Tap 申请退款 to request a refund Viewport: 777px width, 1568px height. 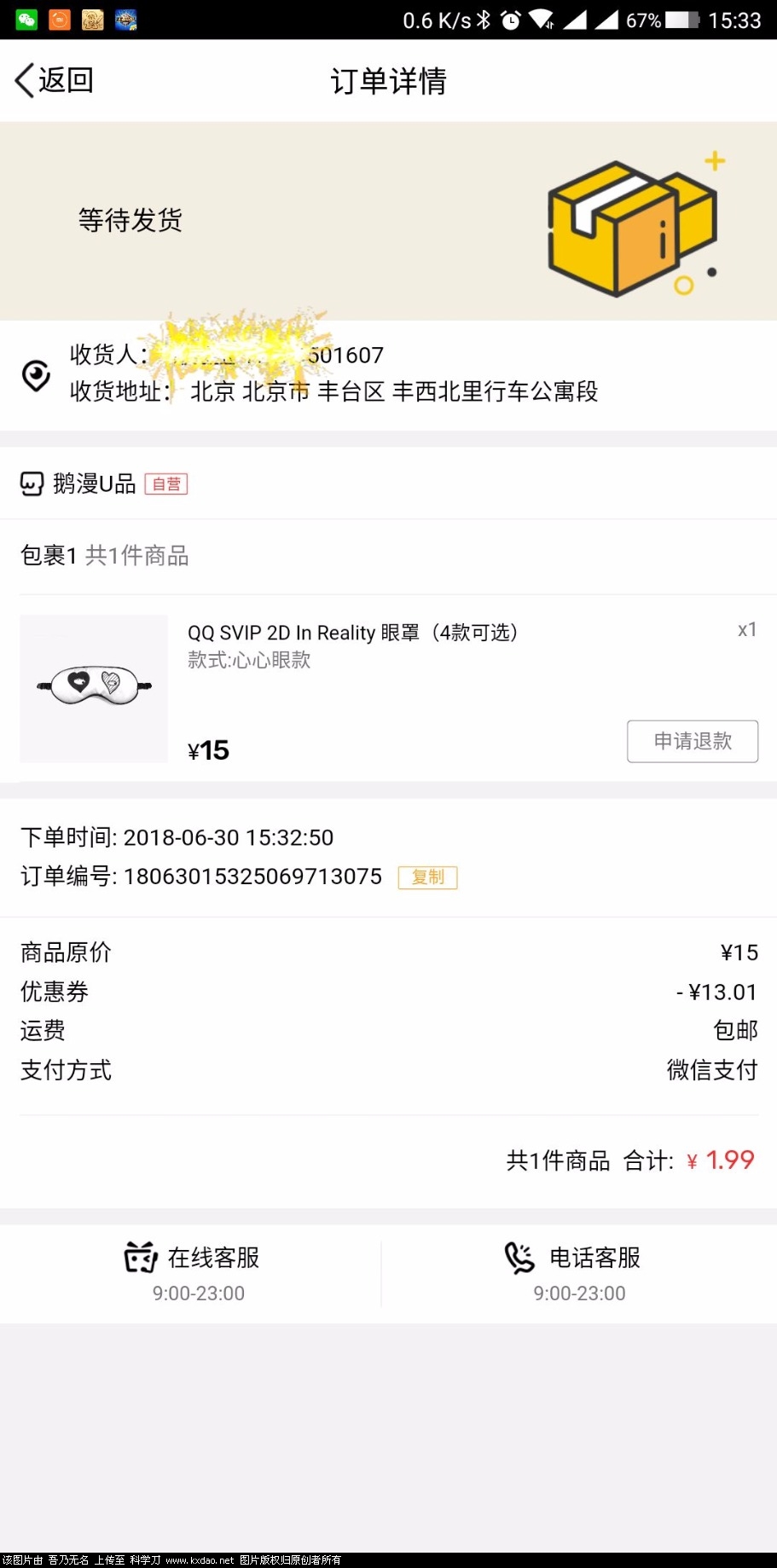692,741
